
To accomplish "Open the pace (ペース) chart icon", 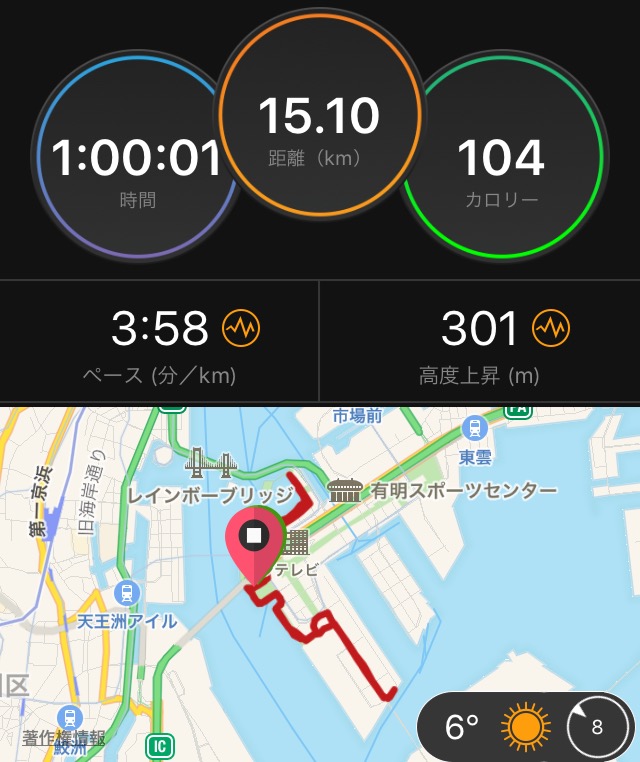I will point(241,327).
